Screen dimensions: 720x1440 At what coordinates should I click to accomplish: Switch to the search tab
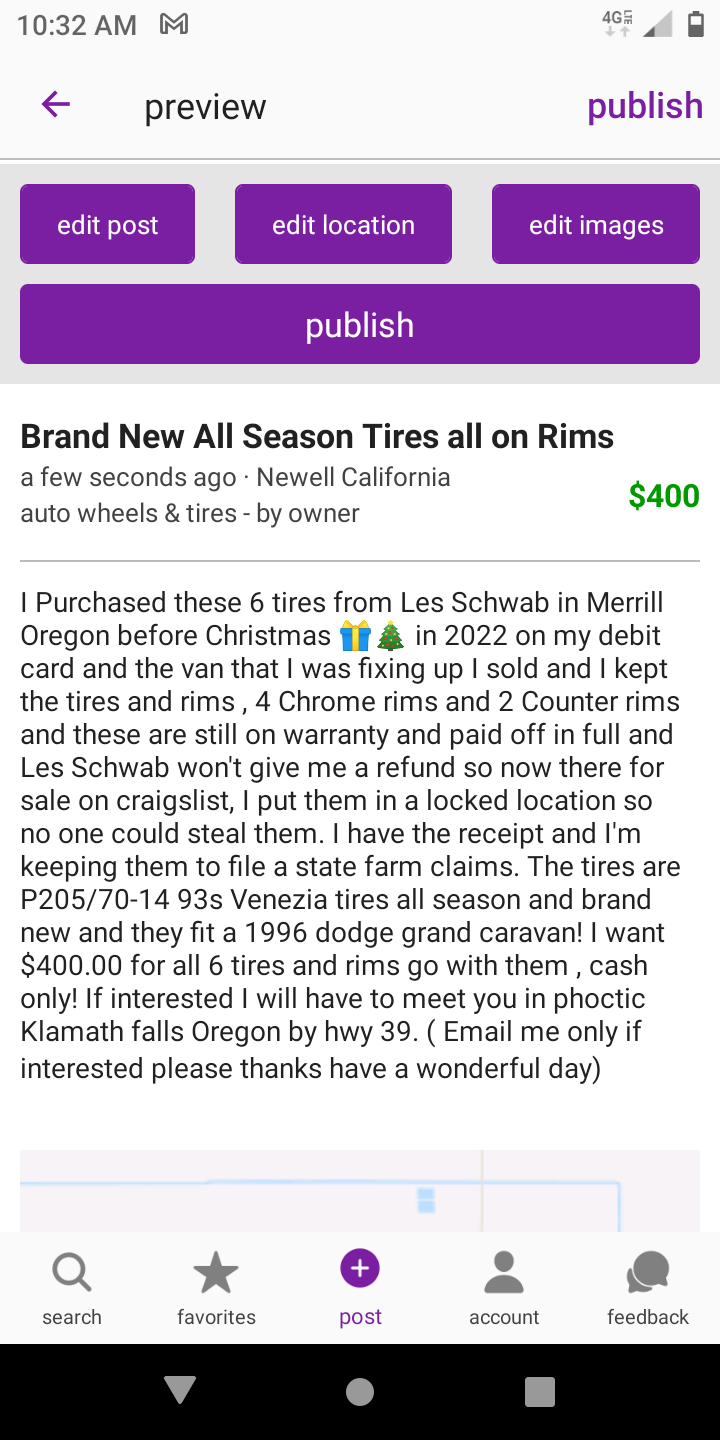tap(72, 1288)
